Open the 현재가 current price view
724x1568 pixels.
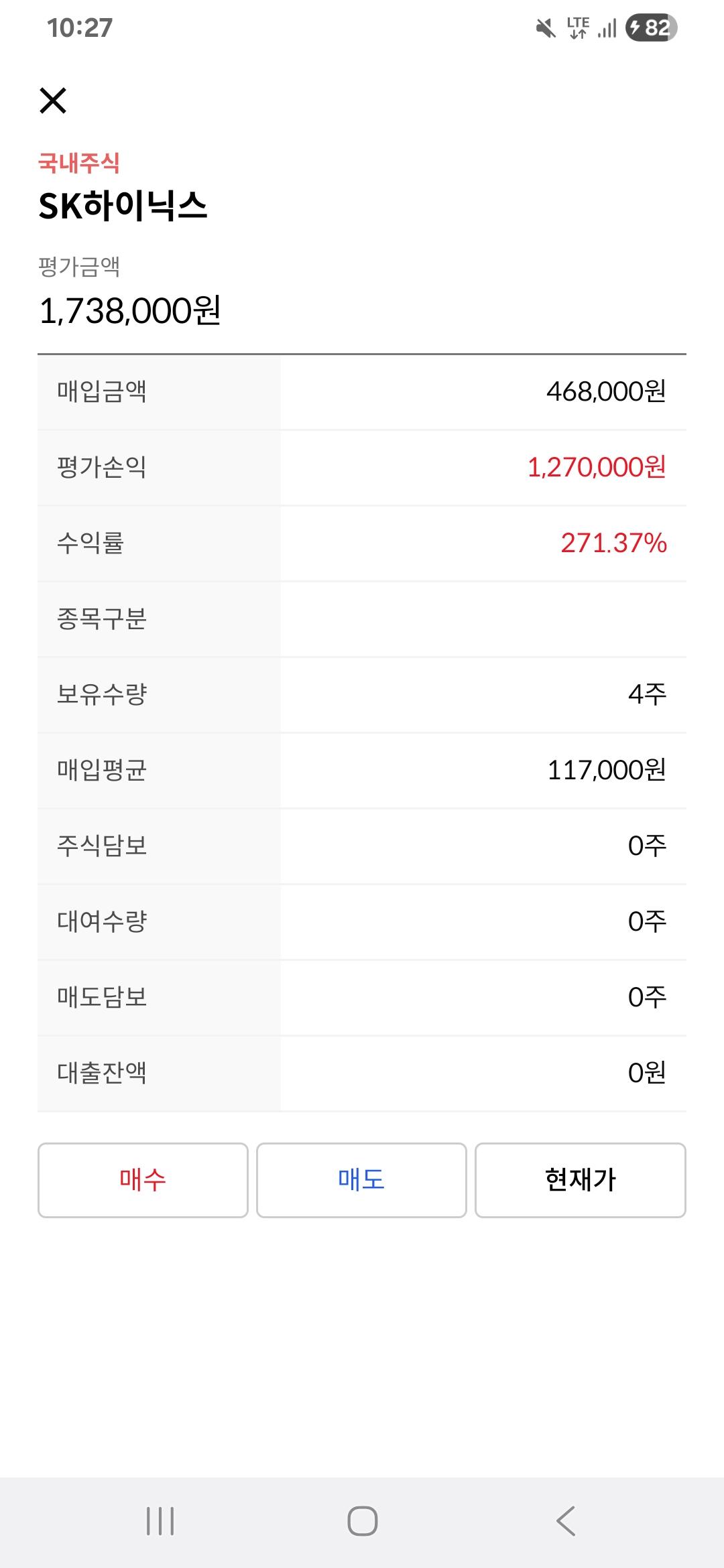580,1180
